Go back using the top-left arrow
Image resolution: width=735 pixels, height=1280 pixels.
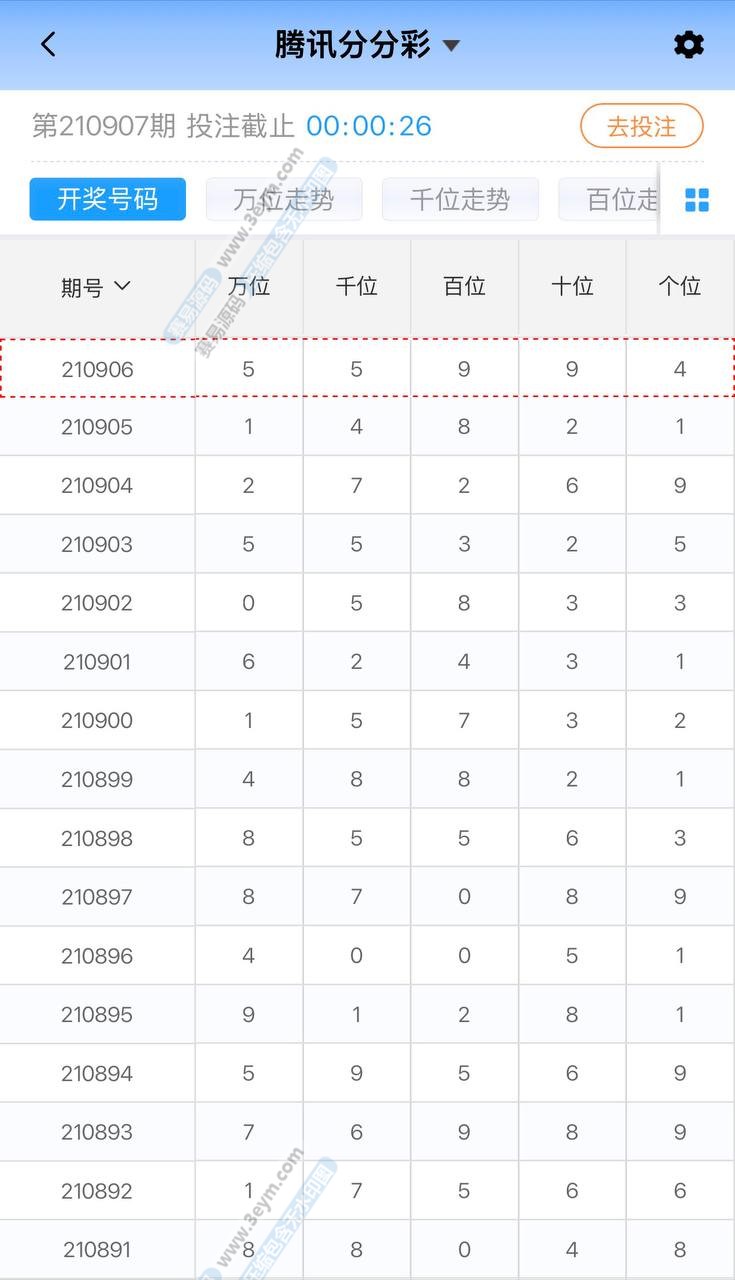click(48, 45)
